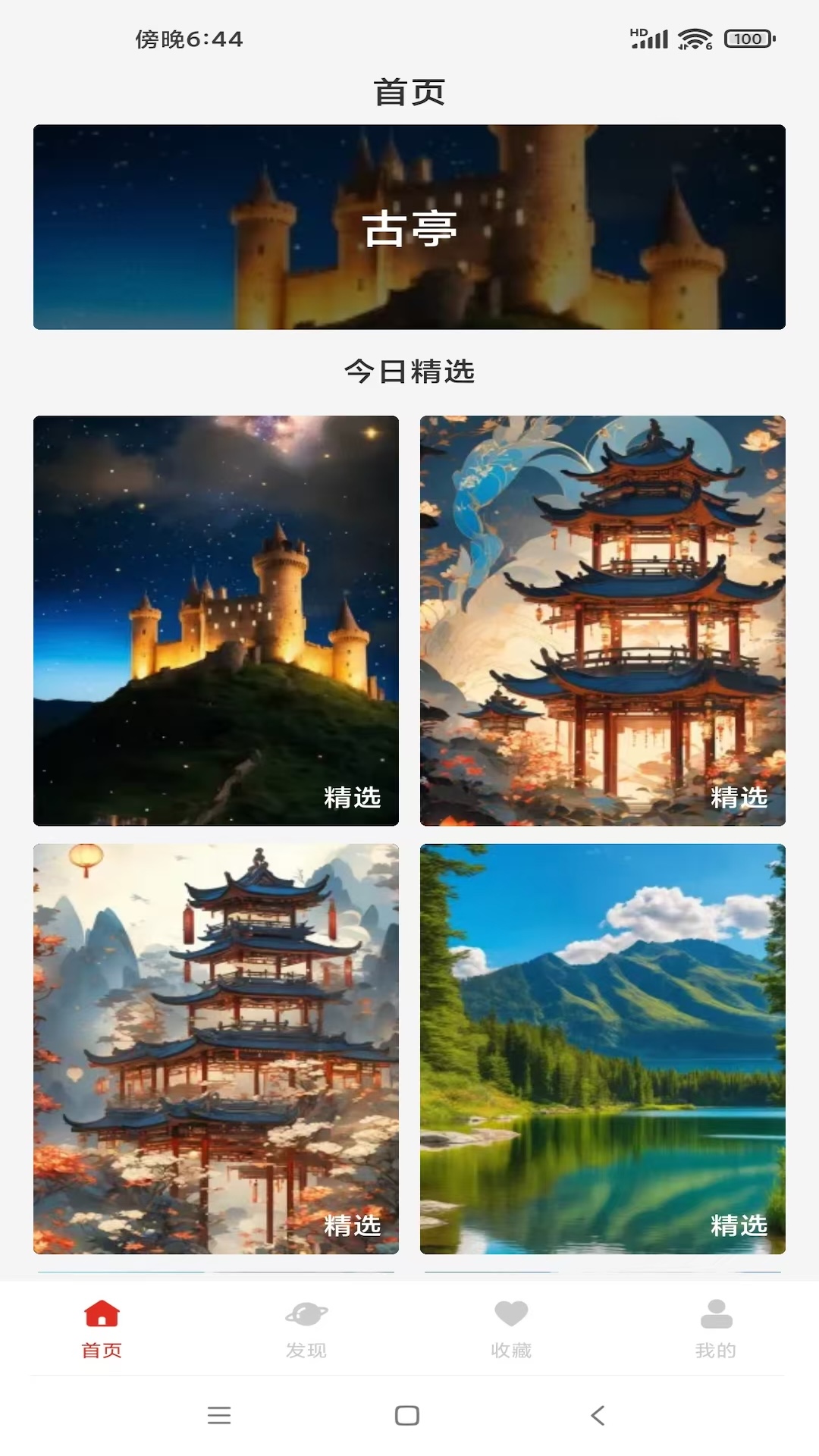This screenshot has height=1456, width=819.
Task: Switch to the 发现 tab
Action: pyautogui.click(x=306, y=1329)
